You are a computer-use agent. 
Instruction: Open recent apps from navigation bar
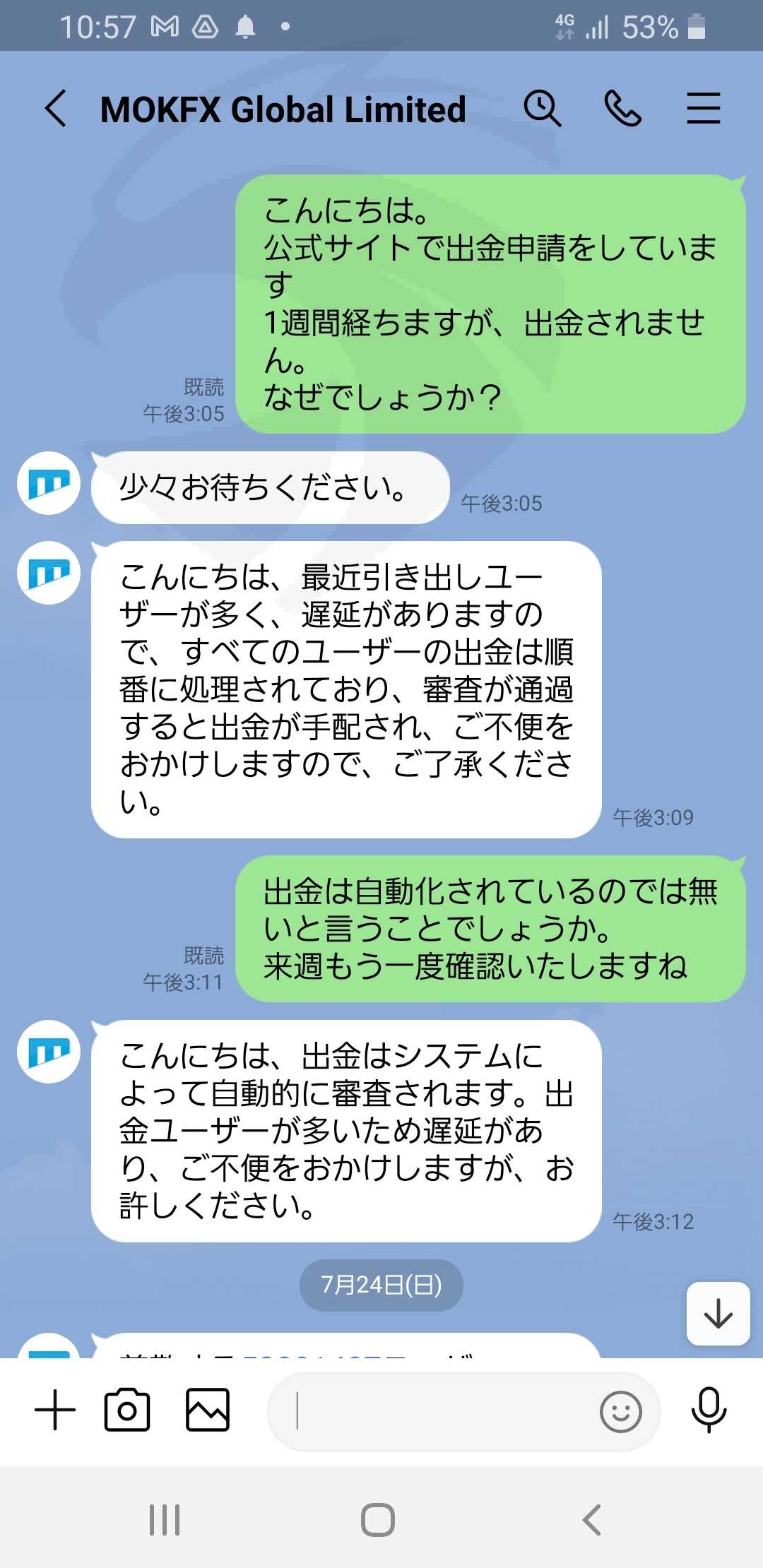[x=165, y=1520]
